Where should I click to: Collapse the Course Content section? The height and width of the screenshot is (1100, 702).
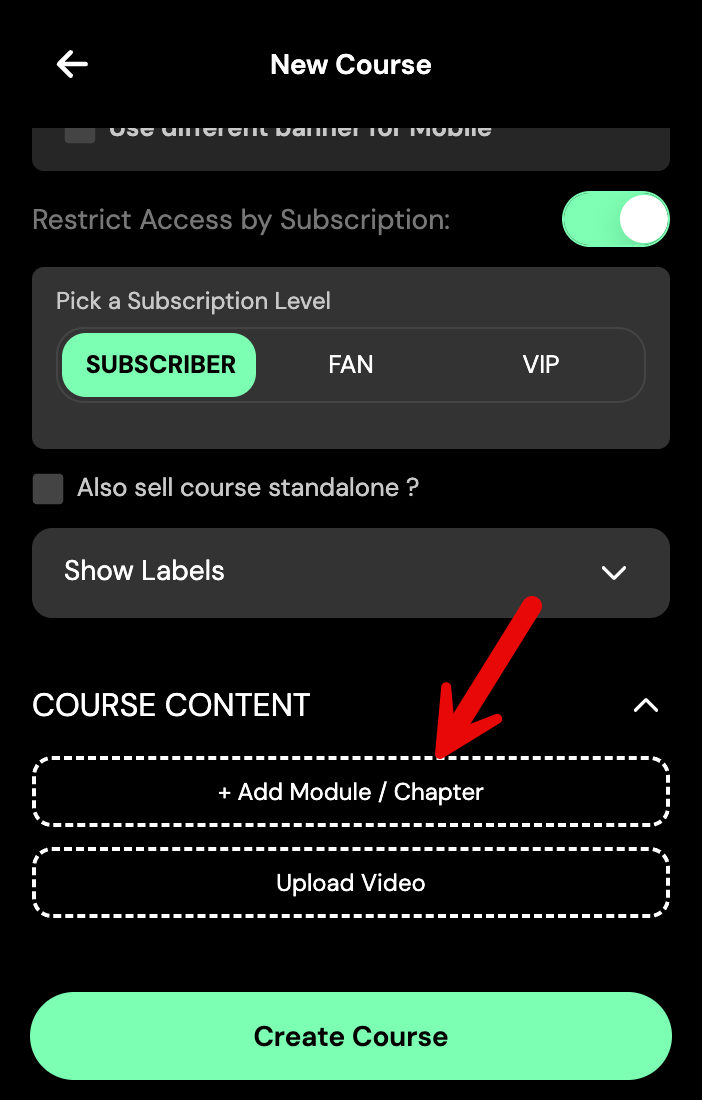(646, 705)
